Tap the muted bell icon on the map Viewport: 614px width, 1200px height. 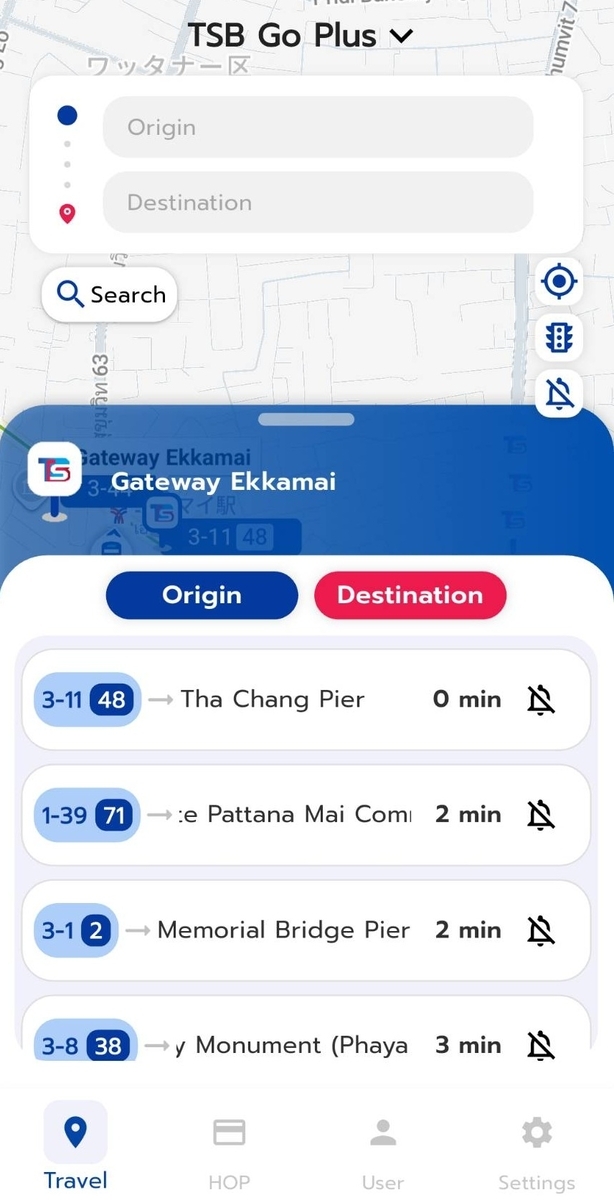point(559,393)
